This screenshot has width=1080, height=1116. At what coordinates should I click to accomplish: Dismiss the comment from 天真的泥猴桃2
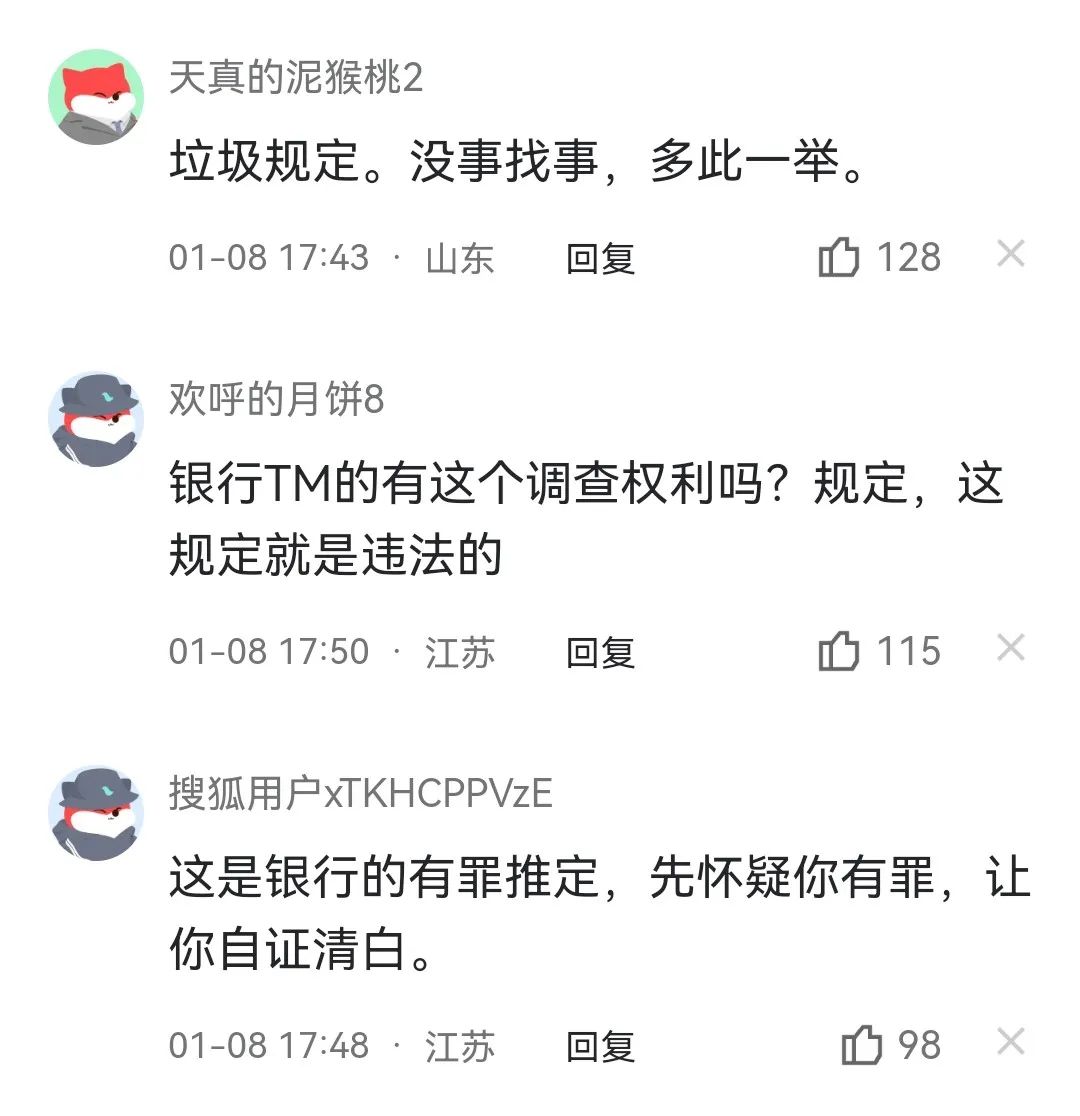(1011, 255)
